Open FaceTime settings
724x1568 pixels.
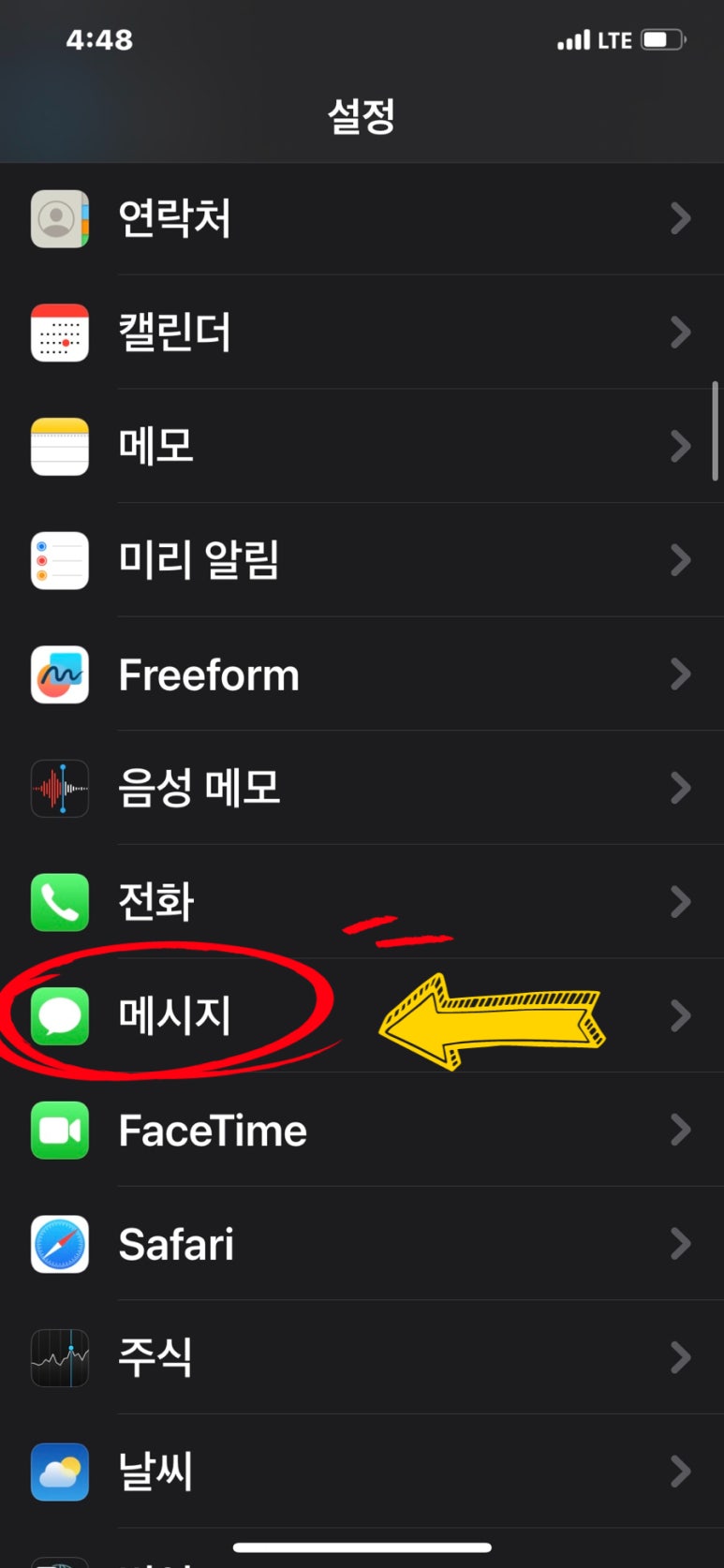[362, 1131]
